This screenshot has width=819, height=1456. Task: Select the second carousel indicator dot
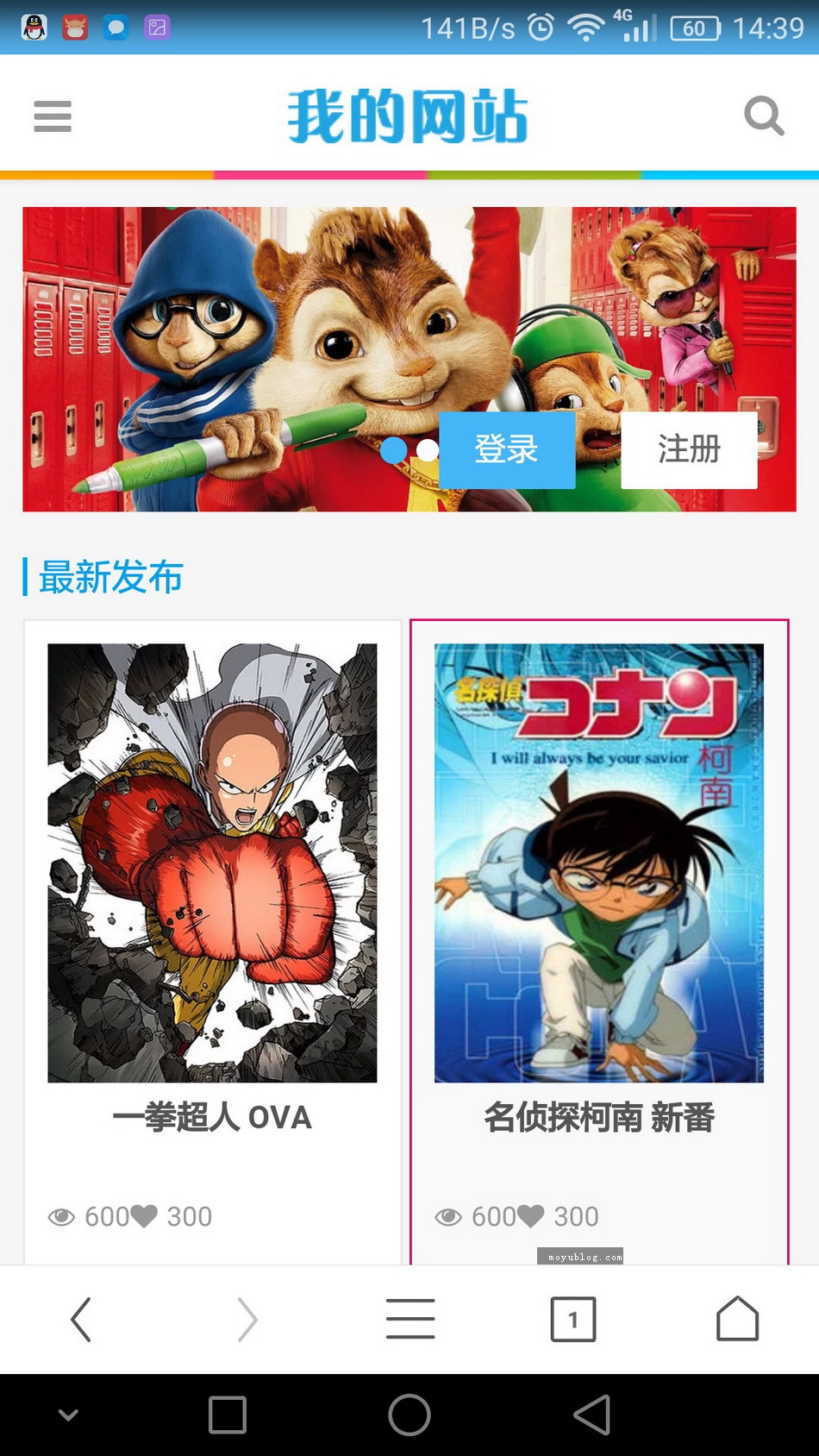coord(428,449)
